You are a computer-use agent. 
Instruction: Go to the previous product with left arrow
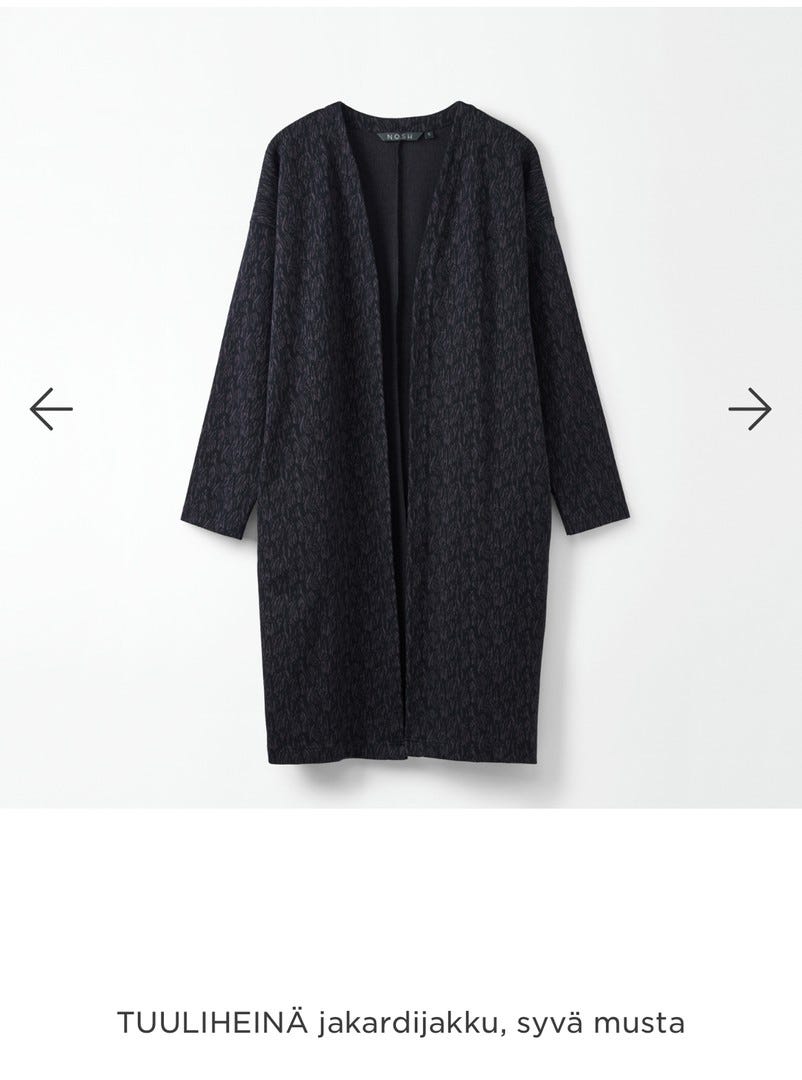pyautogui.click(x=51, y=408)
